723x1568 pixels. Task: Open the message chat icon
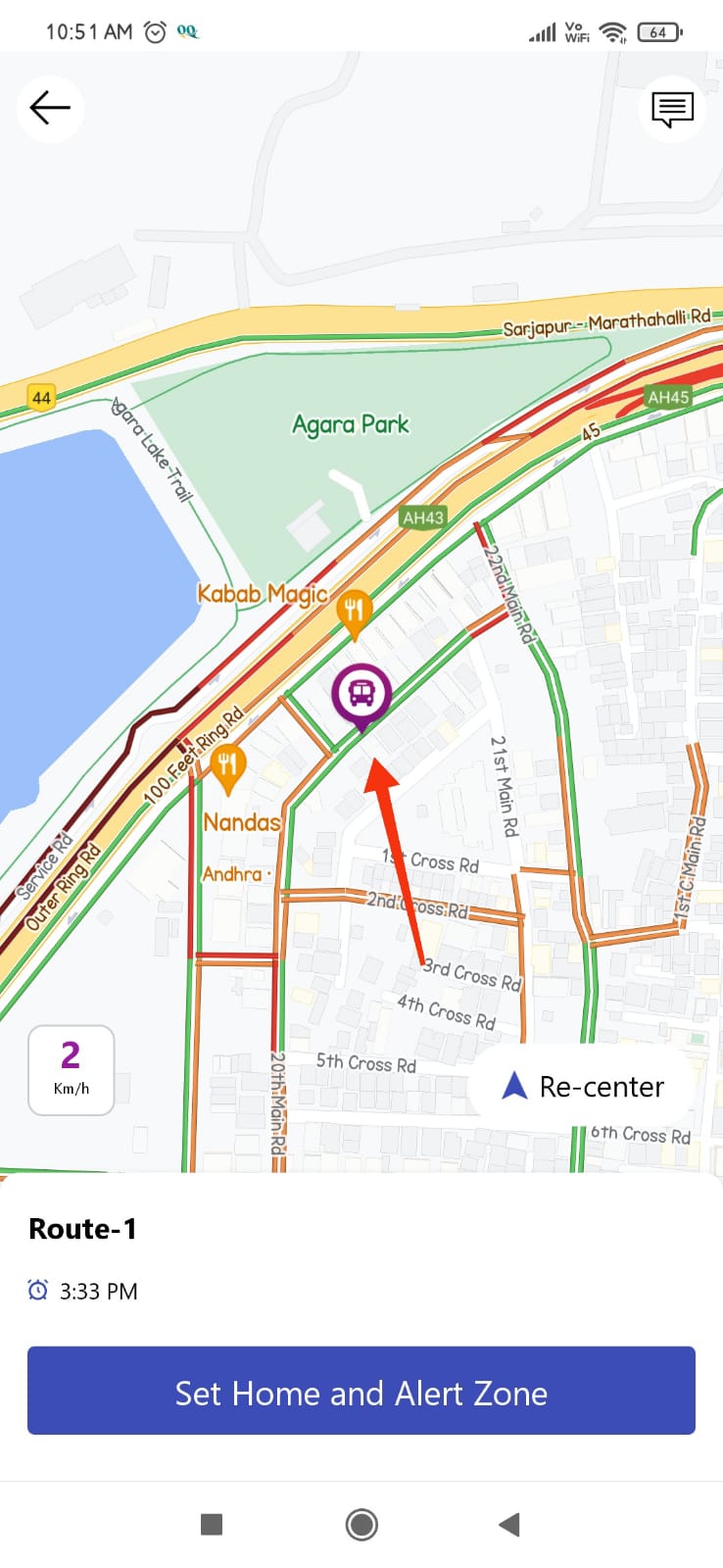tap(672, 109)
